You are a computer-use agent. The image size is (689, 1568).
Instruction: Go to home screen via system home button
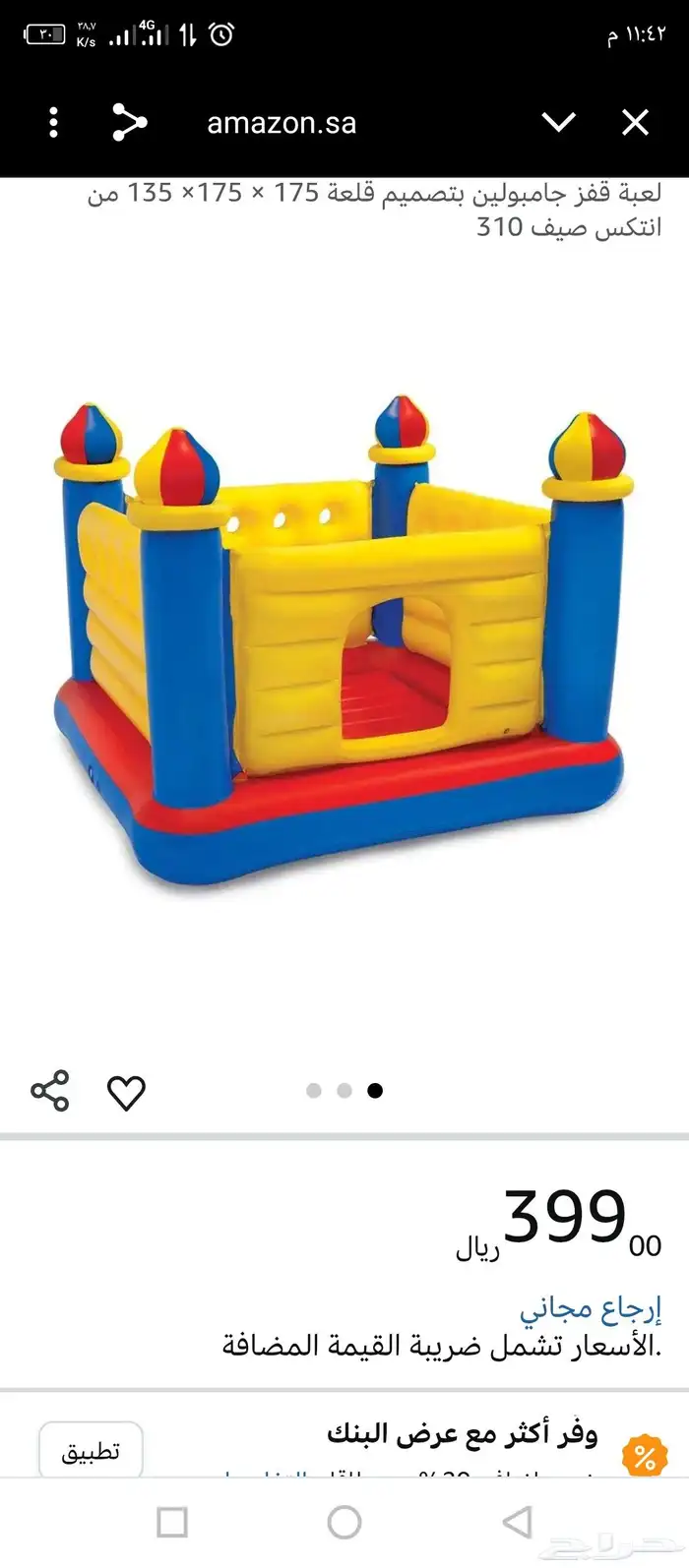click(x=344, y=1522)
